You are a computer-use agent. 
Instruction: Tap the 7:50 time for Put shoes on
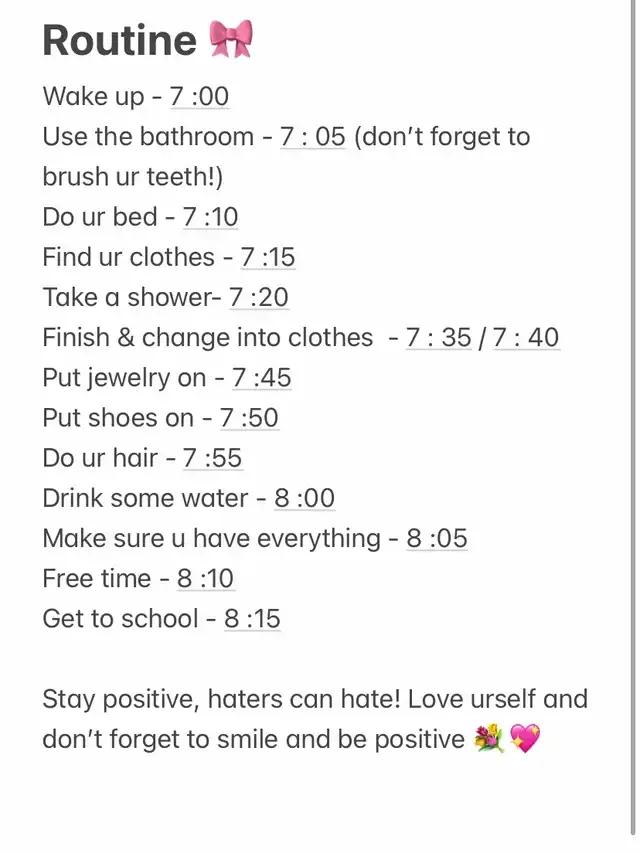point(249,418)
